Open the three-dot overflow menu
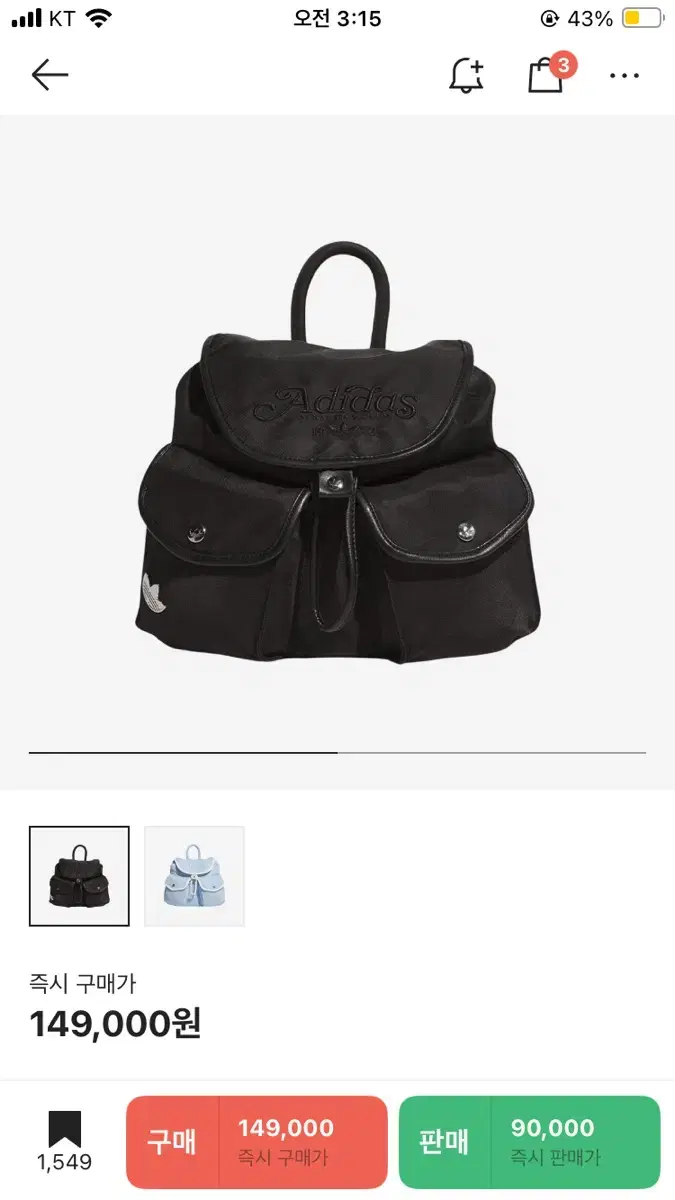Screen dimensions: 675x1200 click(624, 75)
